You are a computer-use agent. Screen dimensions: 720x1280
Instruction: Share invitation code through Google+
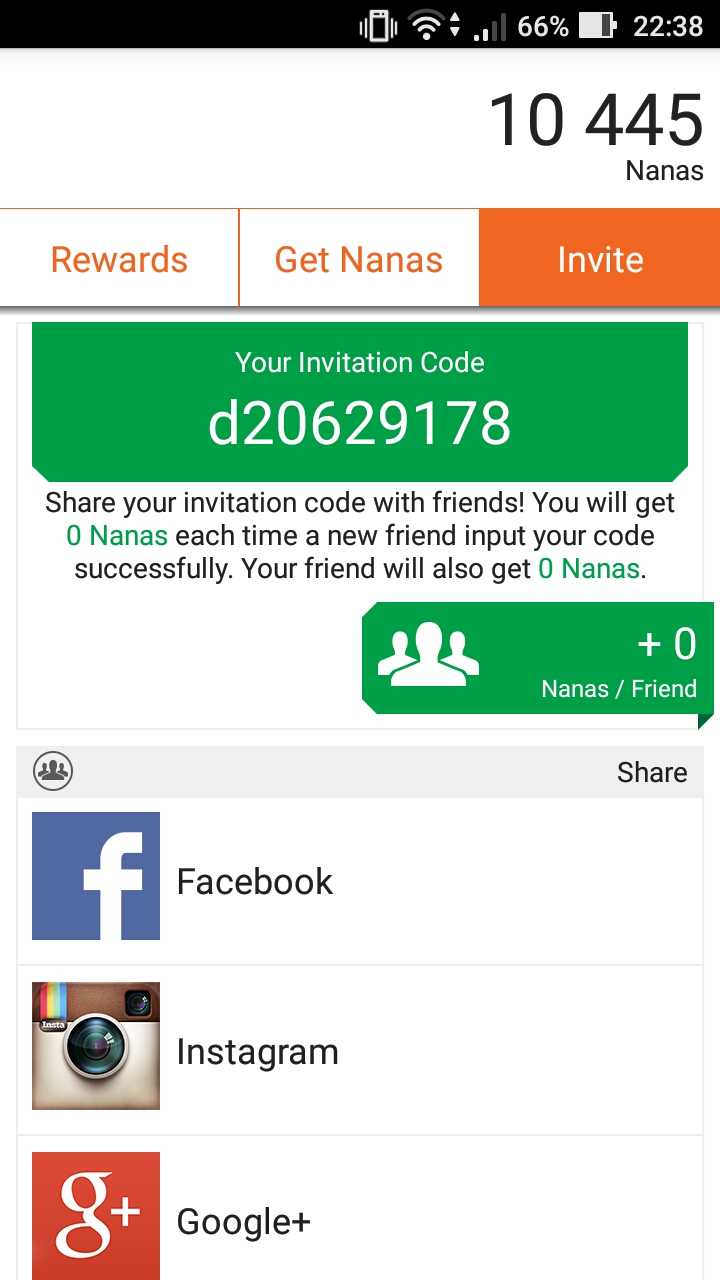(360, 1218)
